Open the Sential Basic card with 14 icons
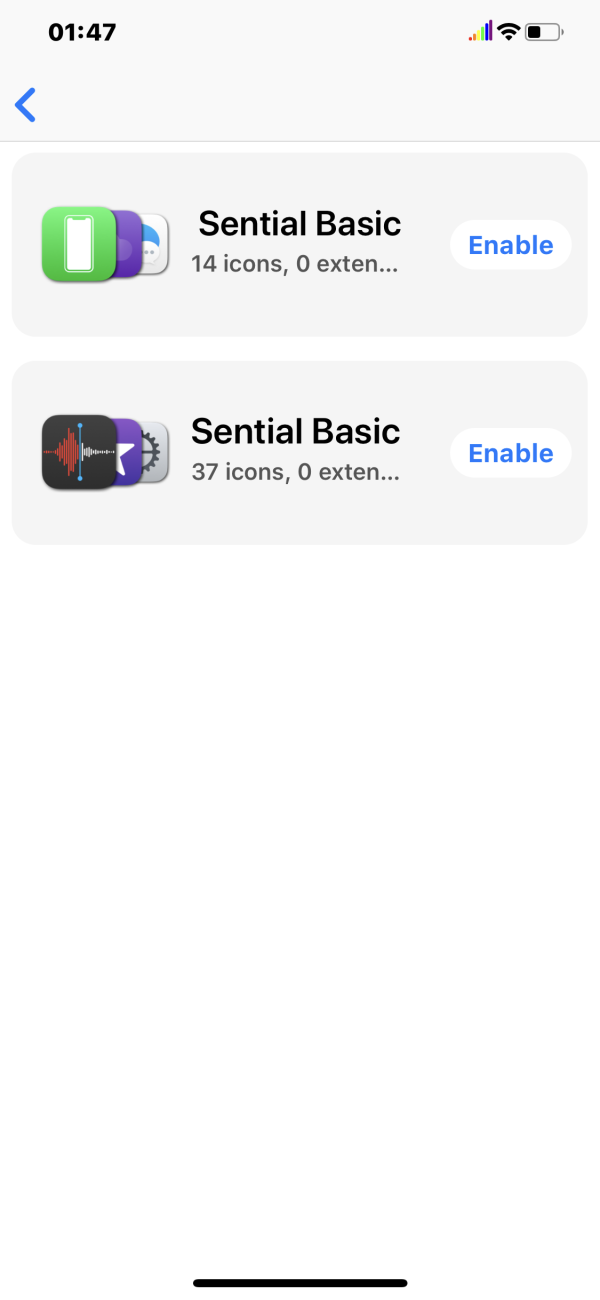This screenshot has height=1300, width=600. pyautogui.click(x=298, y=243)
